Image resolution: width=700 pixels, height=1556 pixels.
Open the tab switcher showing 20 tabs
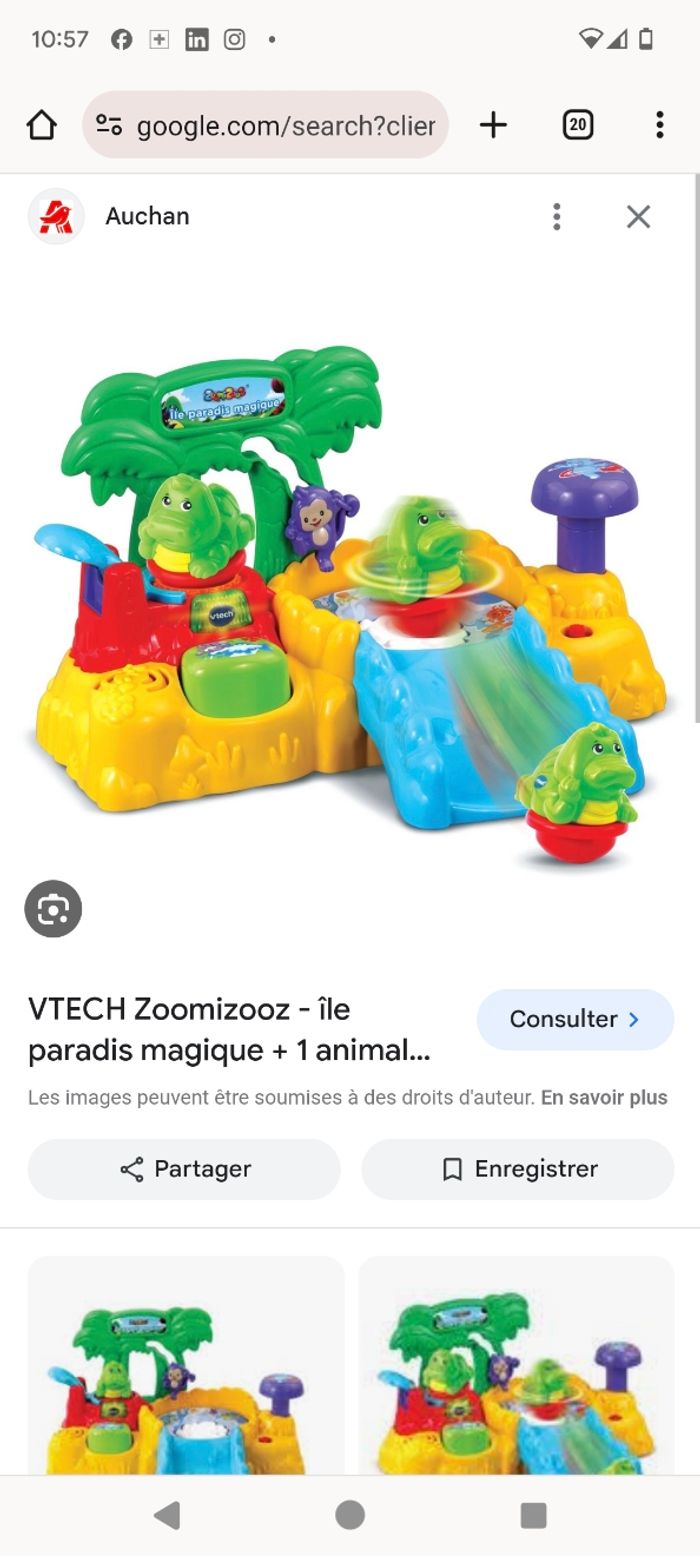(578, 125)
